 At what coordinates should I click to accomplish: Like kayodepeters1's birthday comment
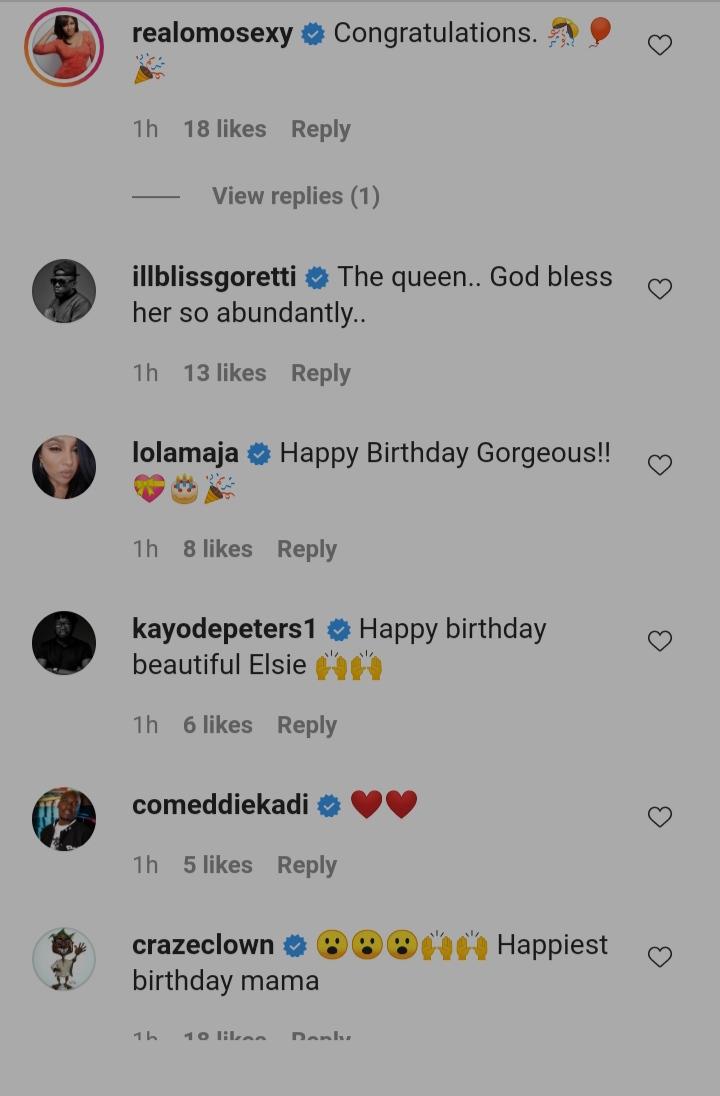coord(660,641)
